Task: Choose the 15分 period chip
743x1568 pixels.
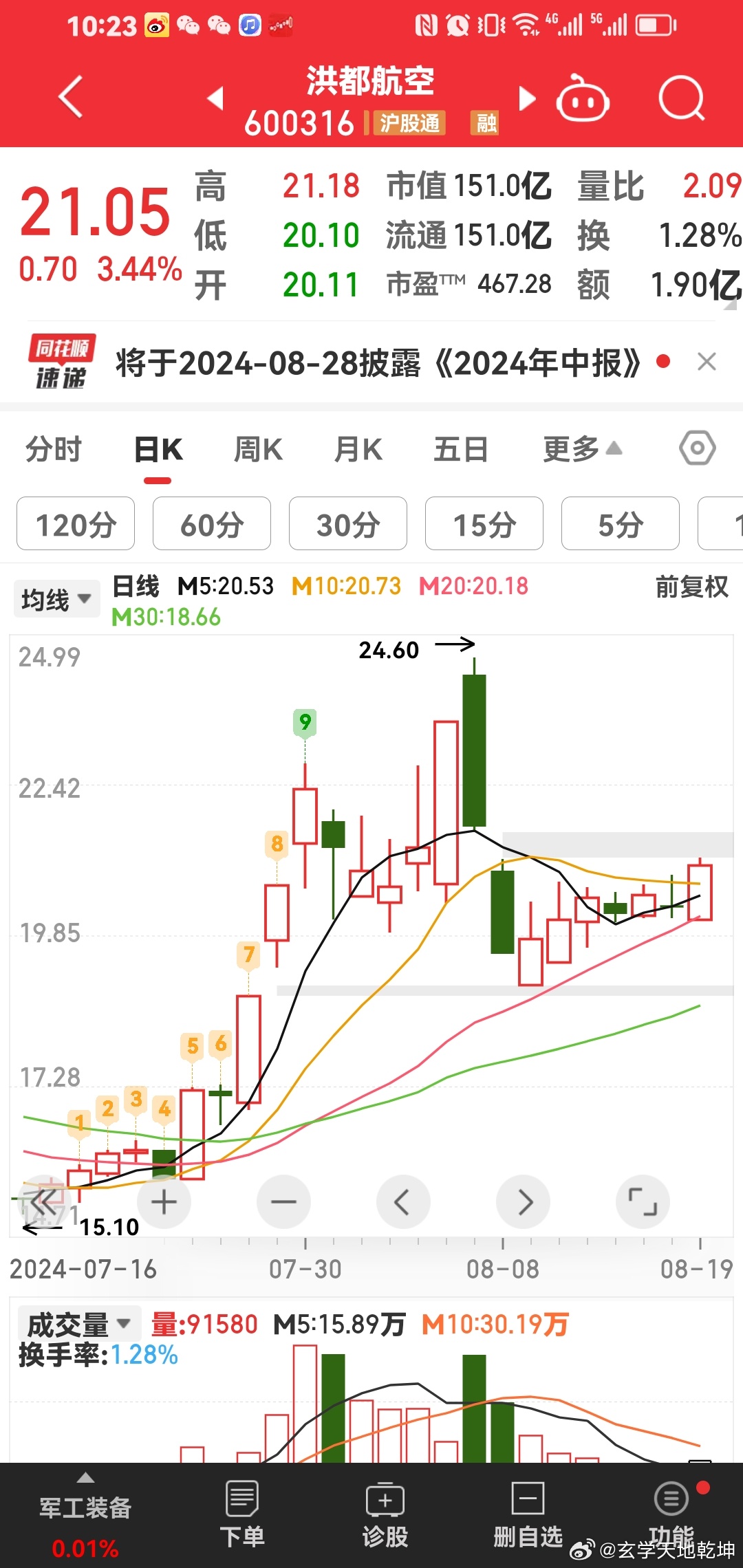Action: [484, 524]
